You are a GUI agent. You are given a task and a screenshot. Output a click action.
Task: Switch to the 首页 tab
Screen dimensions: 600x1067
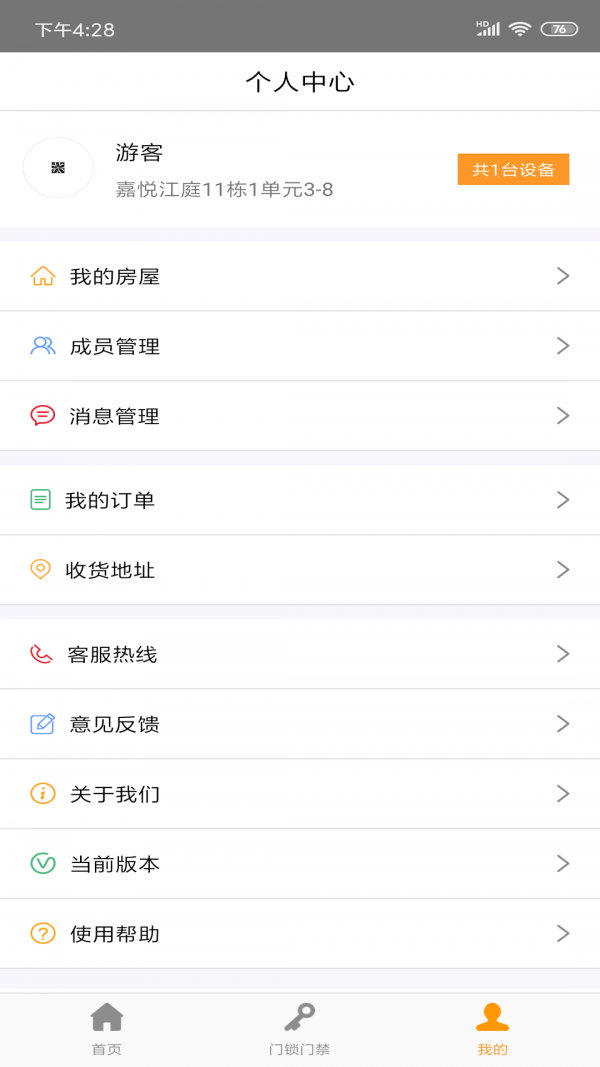[x=107, y=1029]
